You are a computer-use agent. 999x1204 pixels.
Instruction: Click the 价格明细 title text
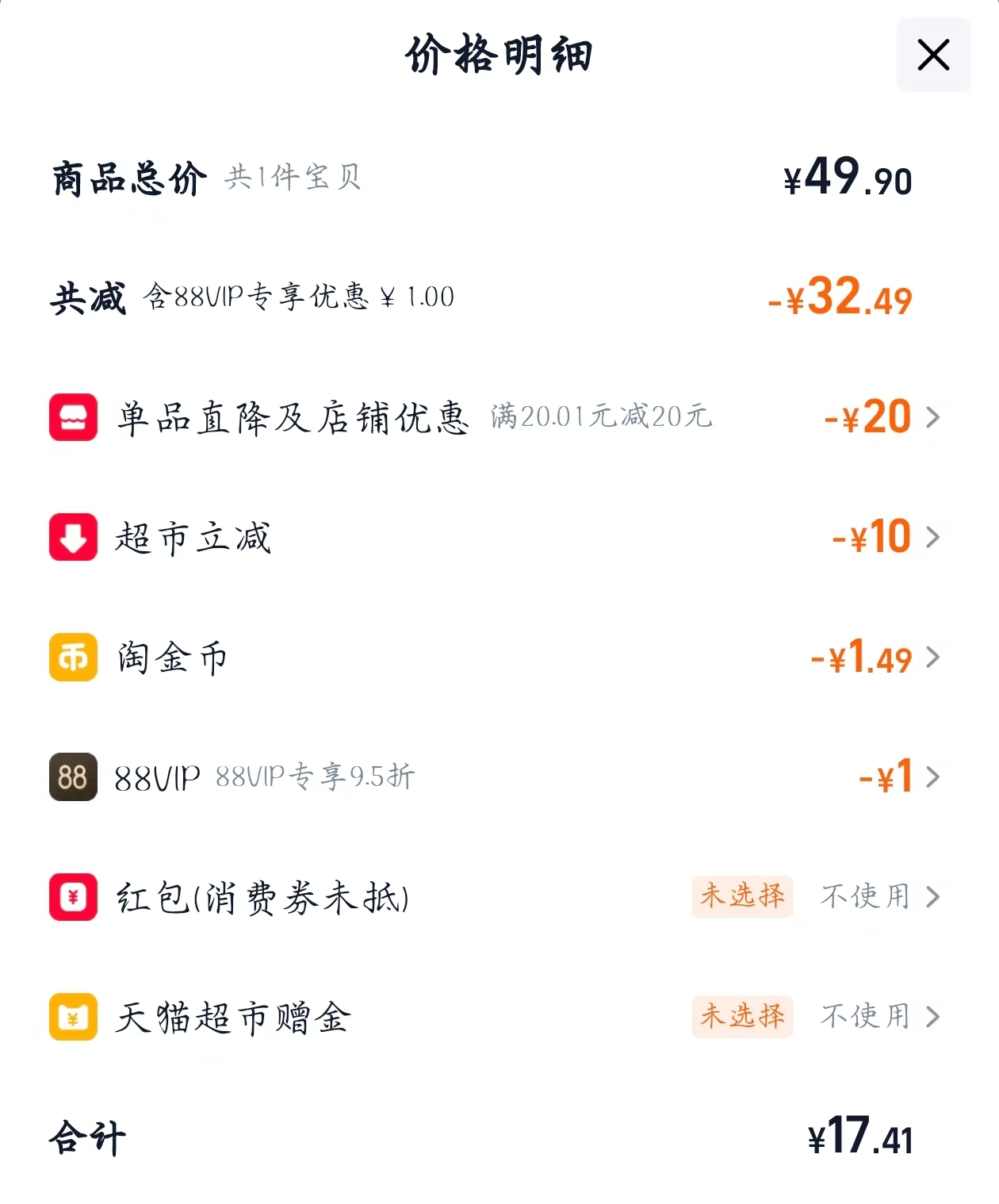499,54
